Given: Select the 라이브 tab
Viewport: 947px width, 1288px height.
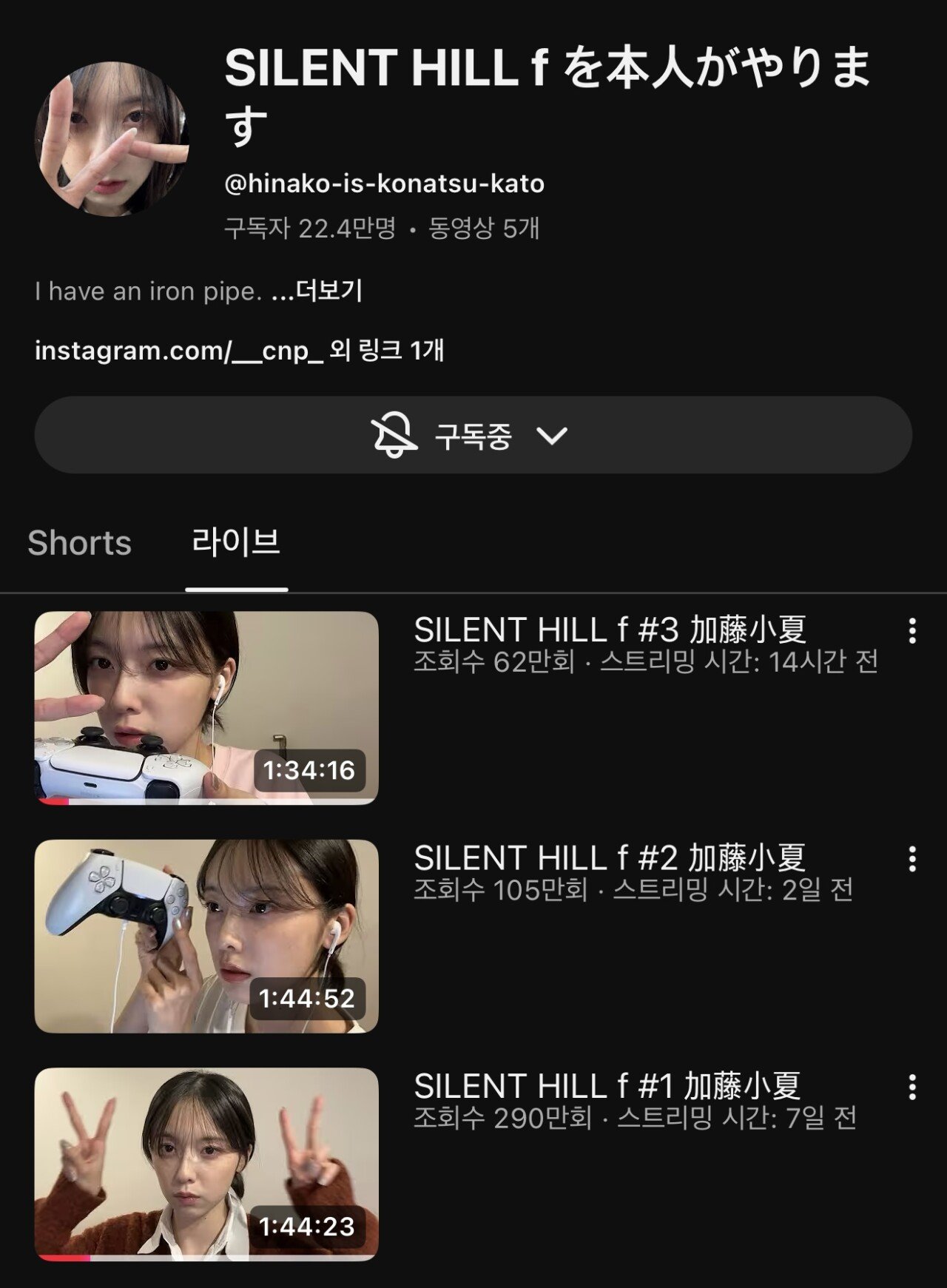Looking at the screenshot, I should tap(236, 542).
